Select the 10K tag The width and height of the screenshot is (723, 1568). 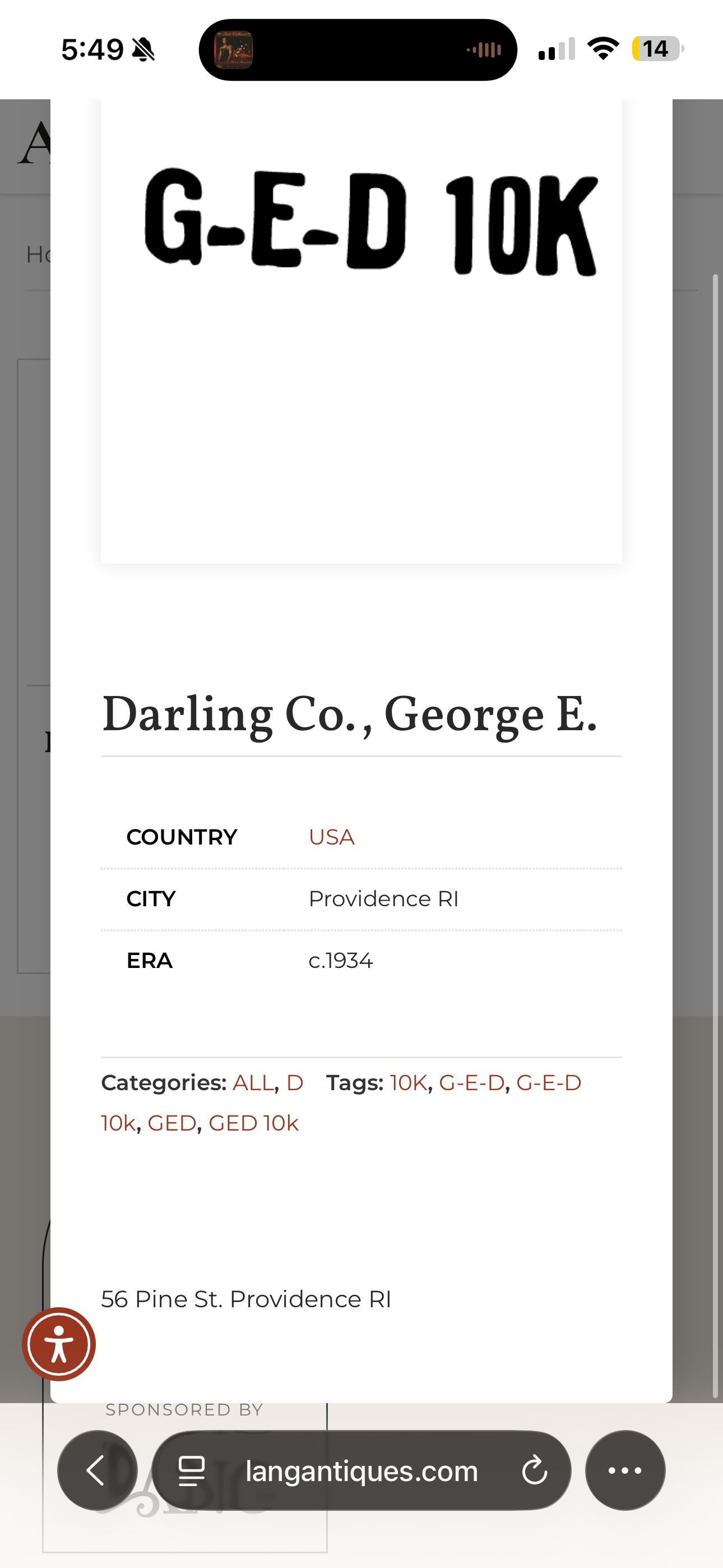pyautogui.click(x=409, y=1083)
